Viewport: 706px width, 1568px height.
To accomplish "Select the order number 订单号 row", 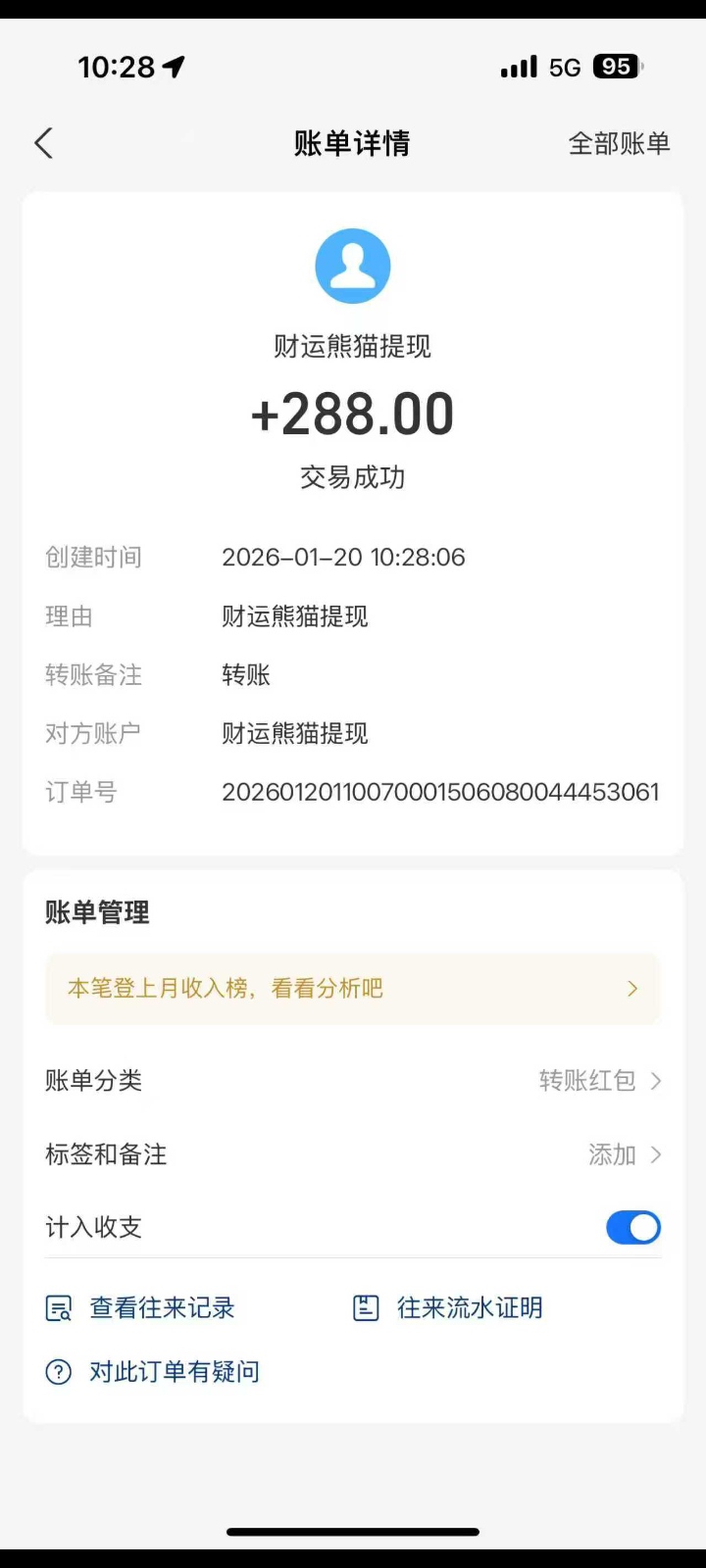I will click(353, 792).
